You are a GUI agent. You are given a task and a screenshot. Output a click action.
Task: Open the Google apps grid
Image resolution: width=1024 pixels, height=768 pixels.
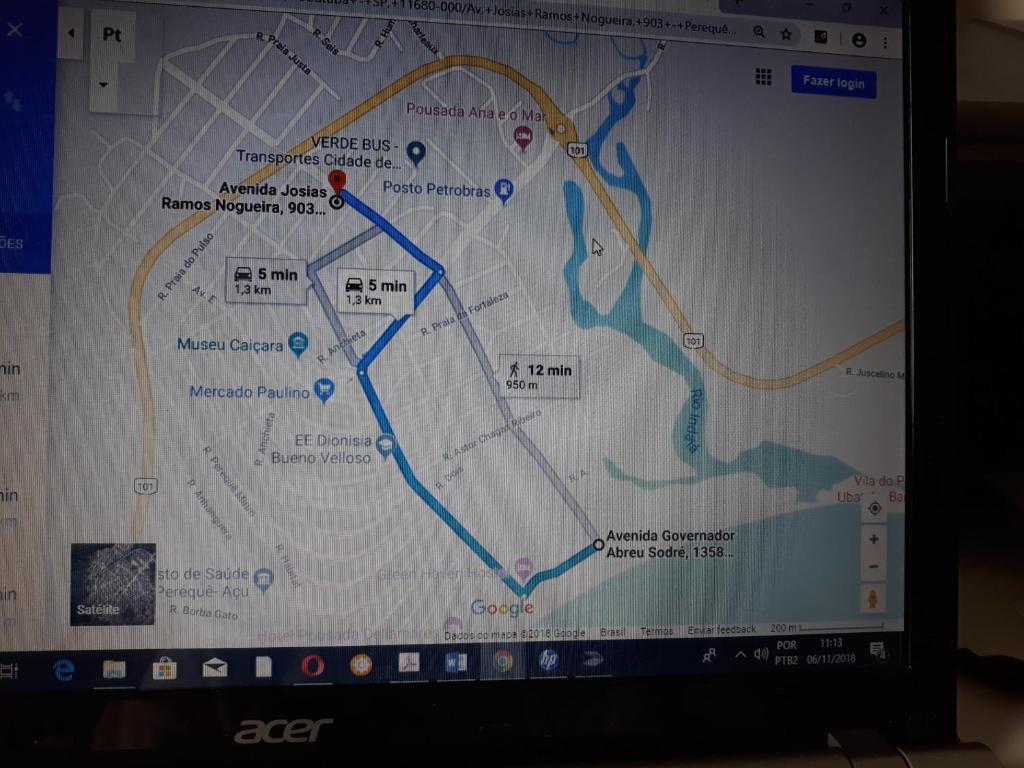point(763,78)
